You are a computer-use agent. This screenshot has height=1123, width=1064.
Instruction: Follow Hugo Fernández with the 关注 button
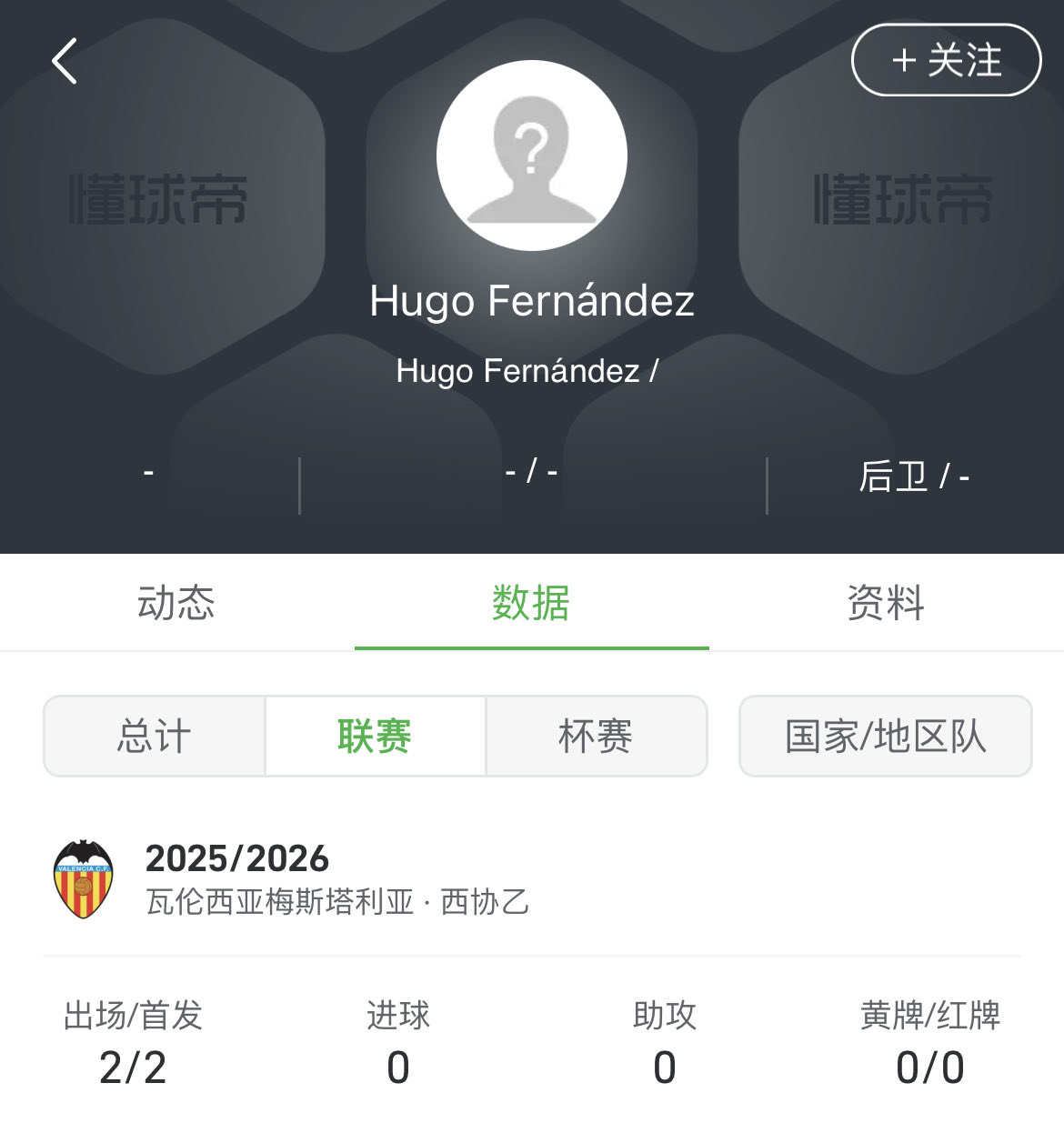946,61
